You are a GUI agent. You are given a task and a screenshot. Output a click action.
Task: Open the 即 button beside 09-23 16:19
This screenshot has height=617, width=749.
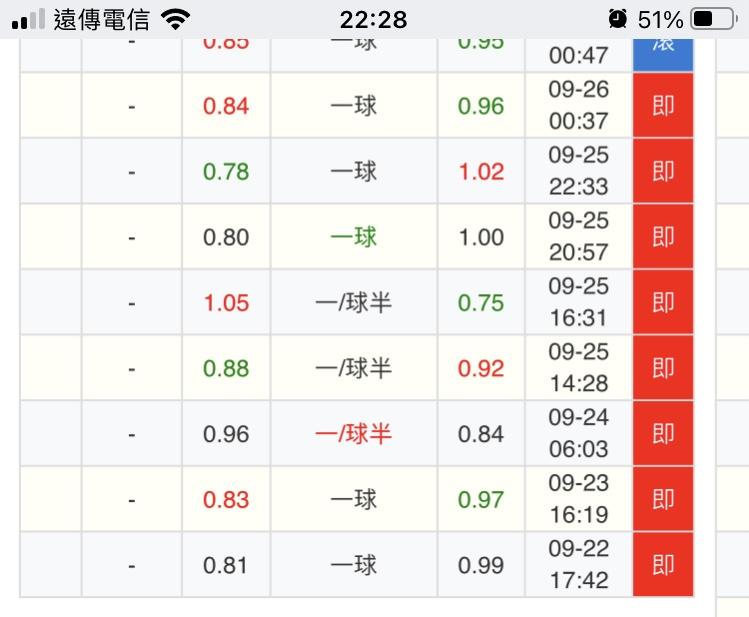pos(663,499)
